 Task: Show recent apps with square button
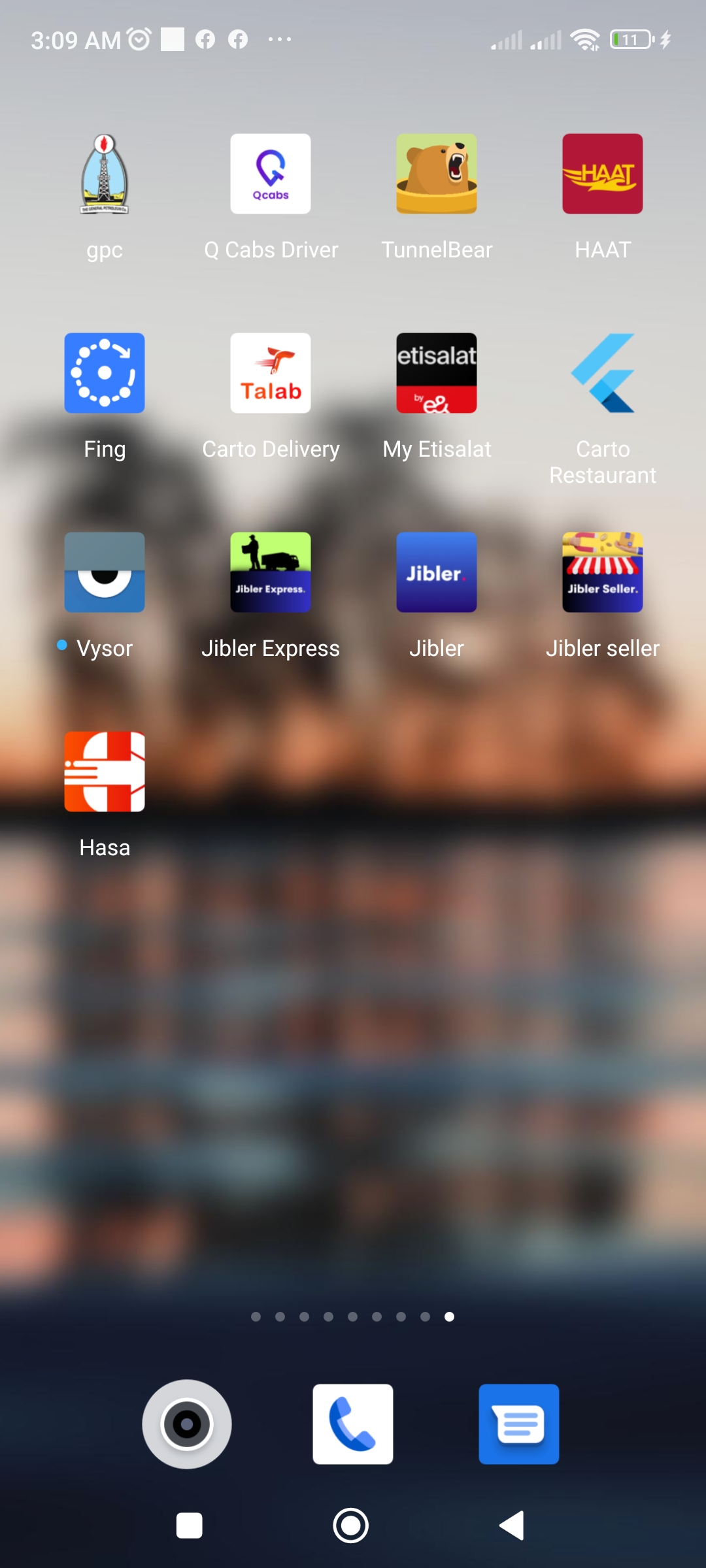190,1526
